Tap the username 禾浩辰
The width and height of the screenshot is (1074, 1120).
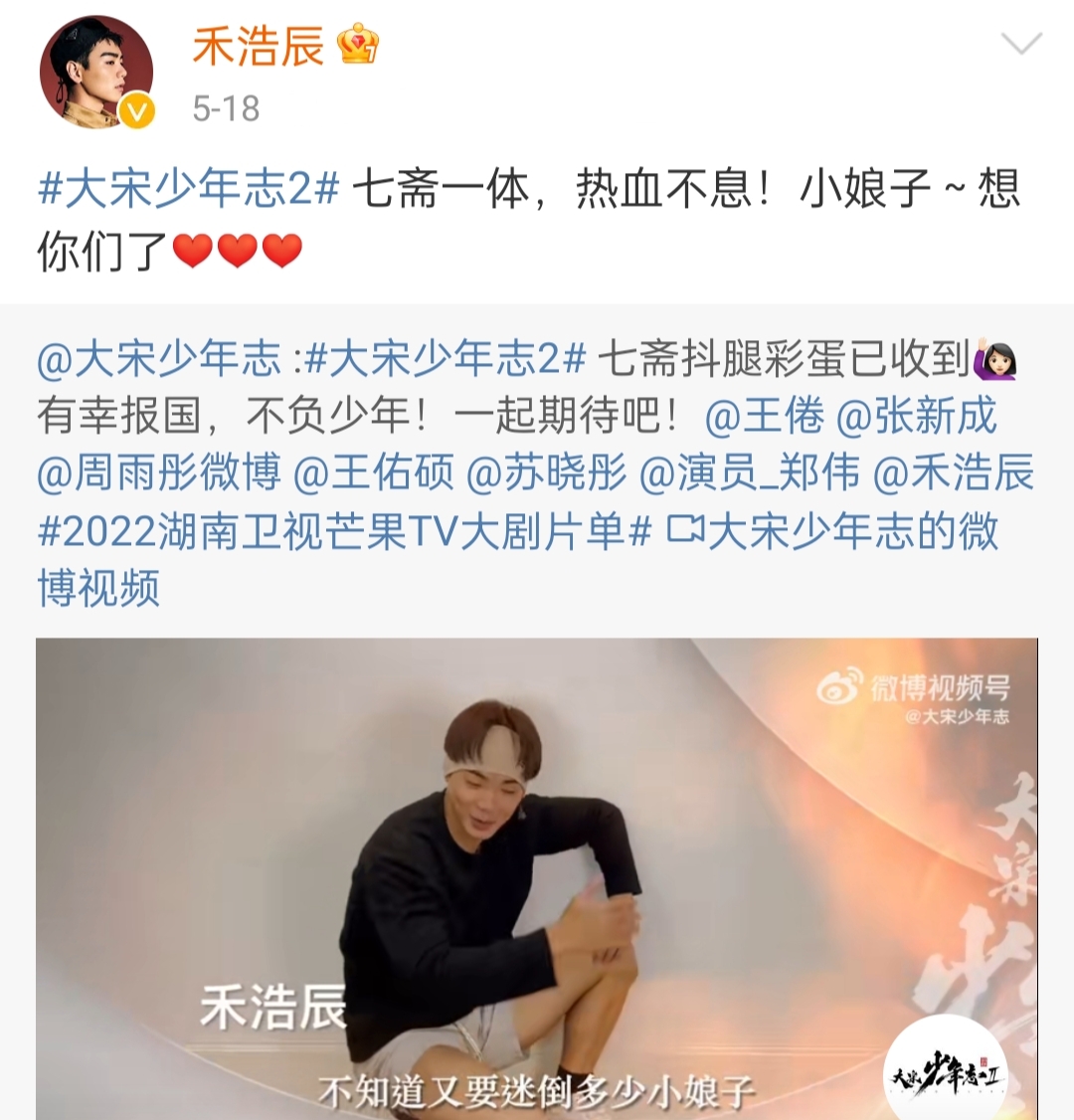(x=258, y=46)
